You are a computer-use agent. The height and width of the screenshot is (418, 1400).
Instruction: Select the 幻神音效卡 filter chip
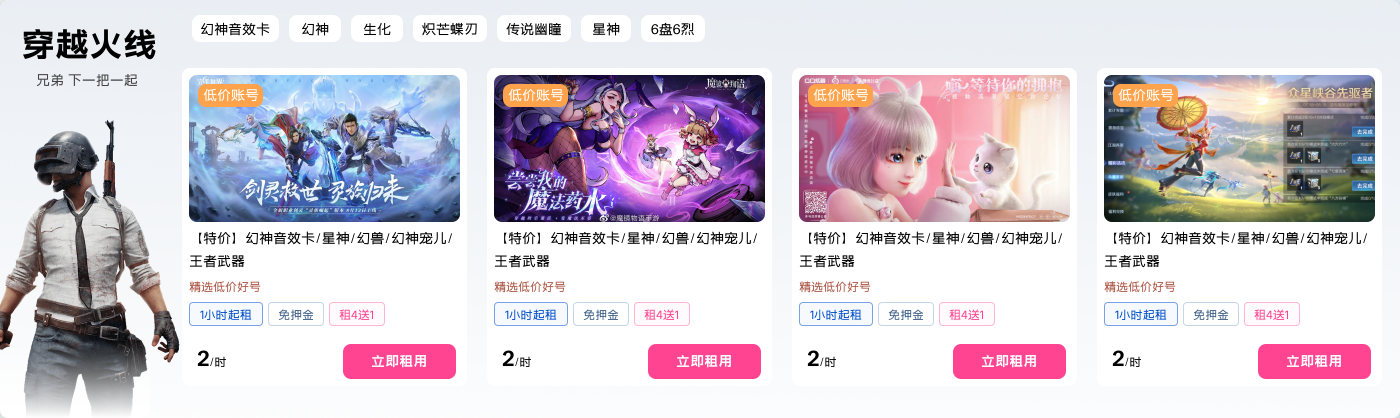(235, 29)
